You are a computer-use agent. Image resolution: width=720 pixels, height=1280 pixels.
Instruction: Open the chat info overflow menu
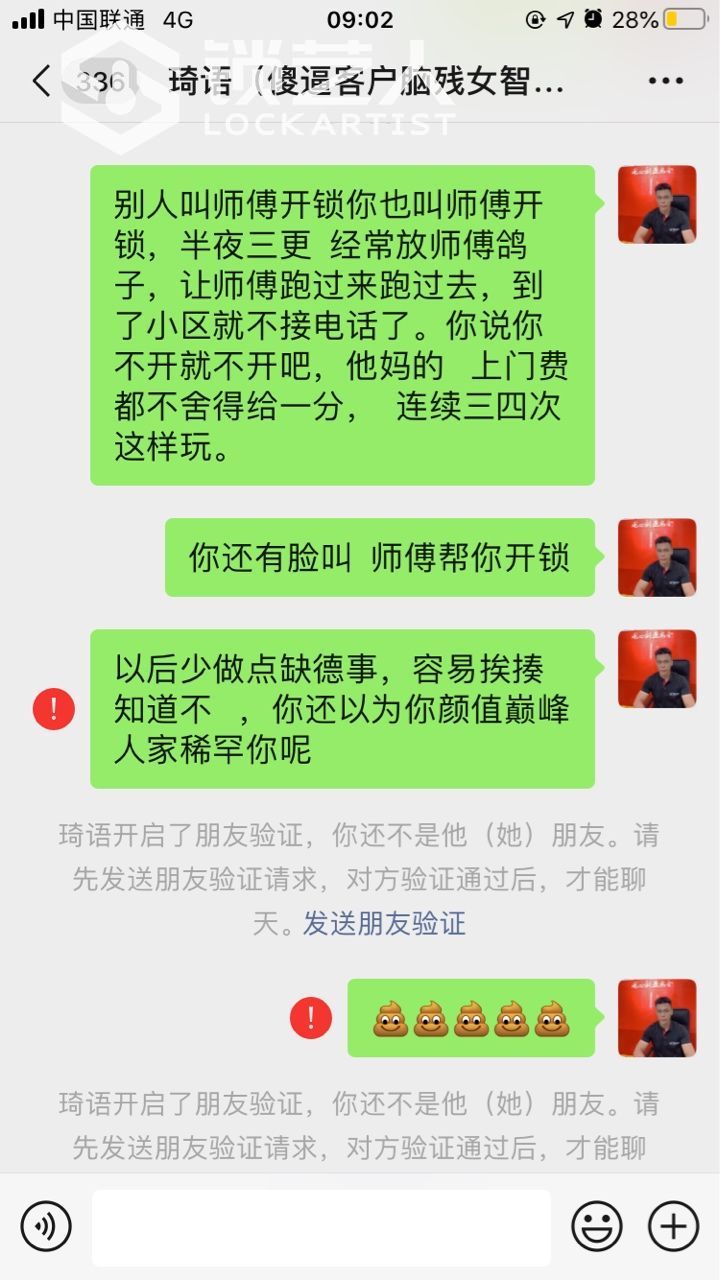pyautogui.click(x=665, y=82)
